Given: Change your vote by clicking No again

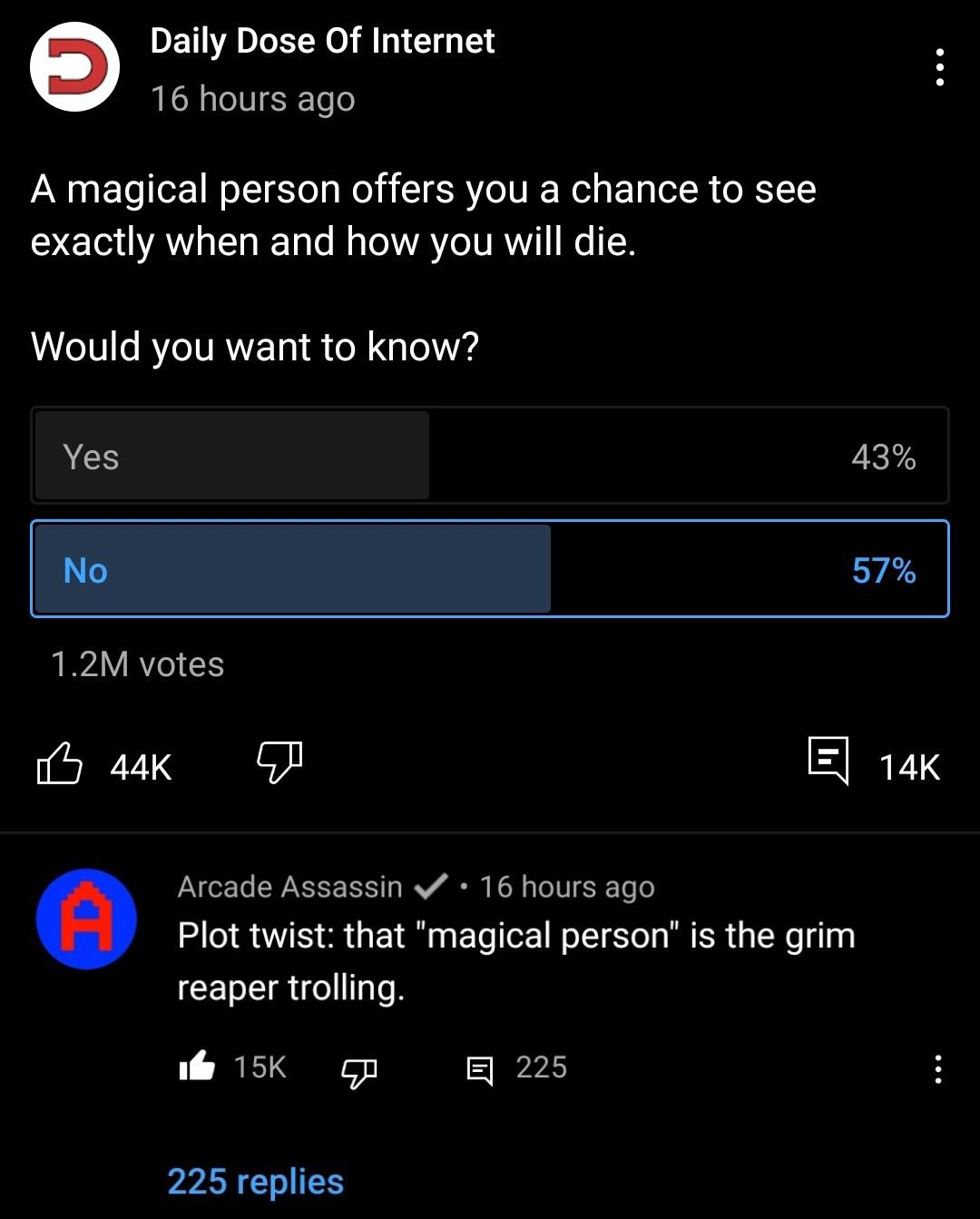Looking at the screenshot, I should [x=490, y=569].
